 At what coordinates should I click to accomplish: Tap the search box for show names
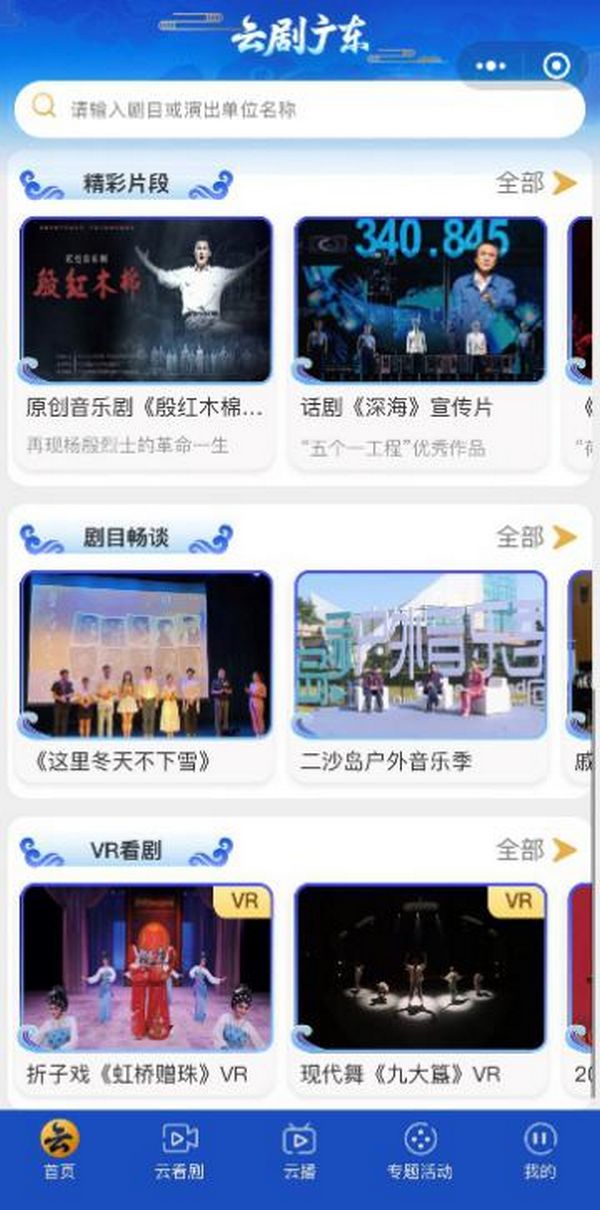[300, 109]
